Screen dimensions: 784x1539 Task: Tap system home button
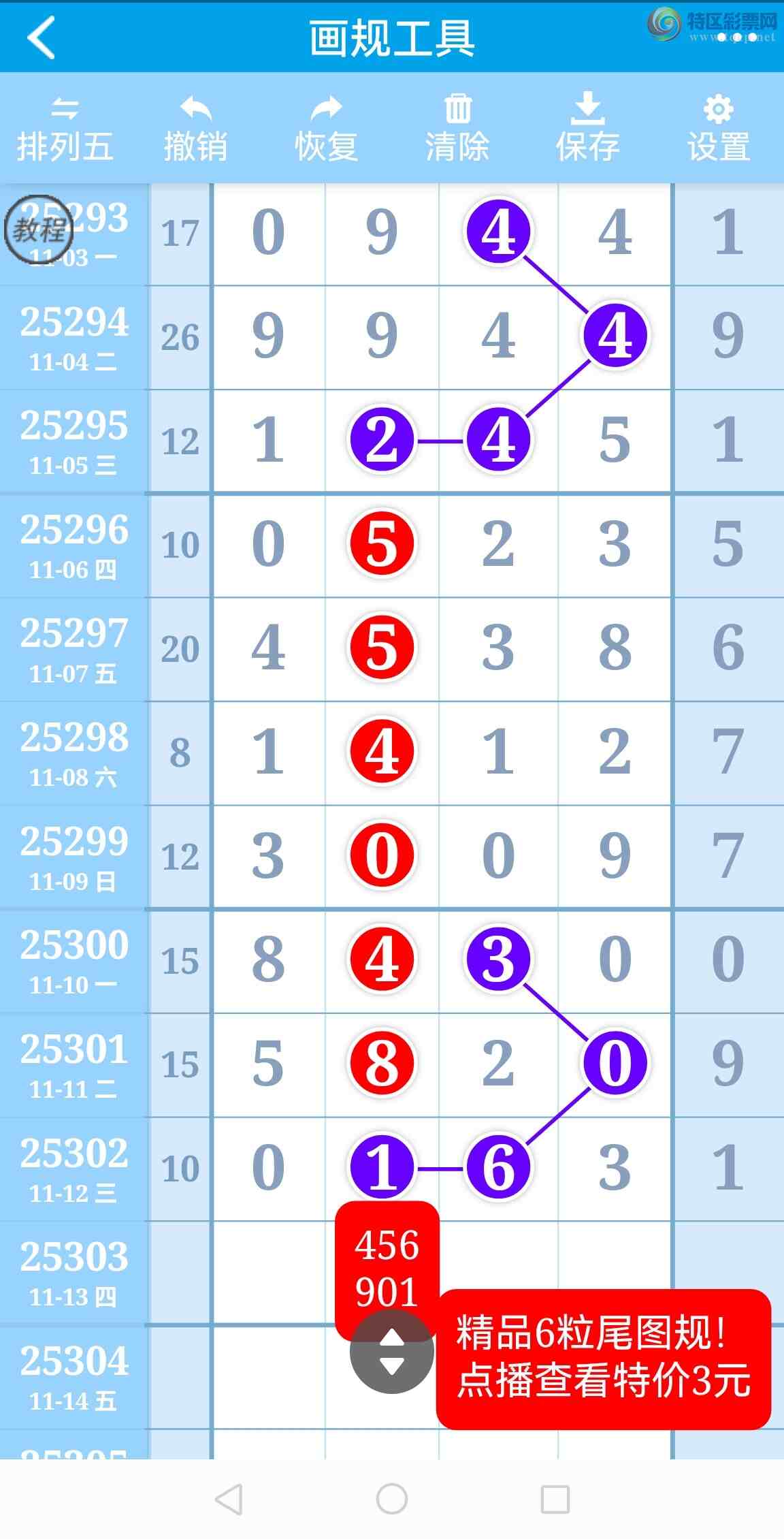[x=392, y=1499]
